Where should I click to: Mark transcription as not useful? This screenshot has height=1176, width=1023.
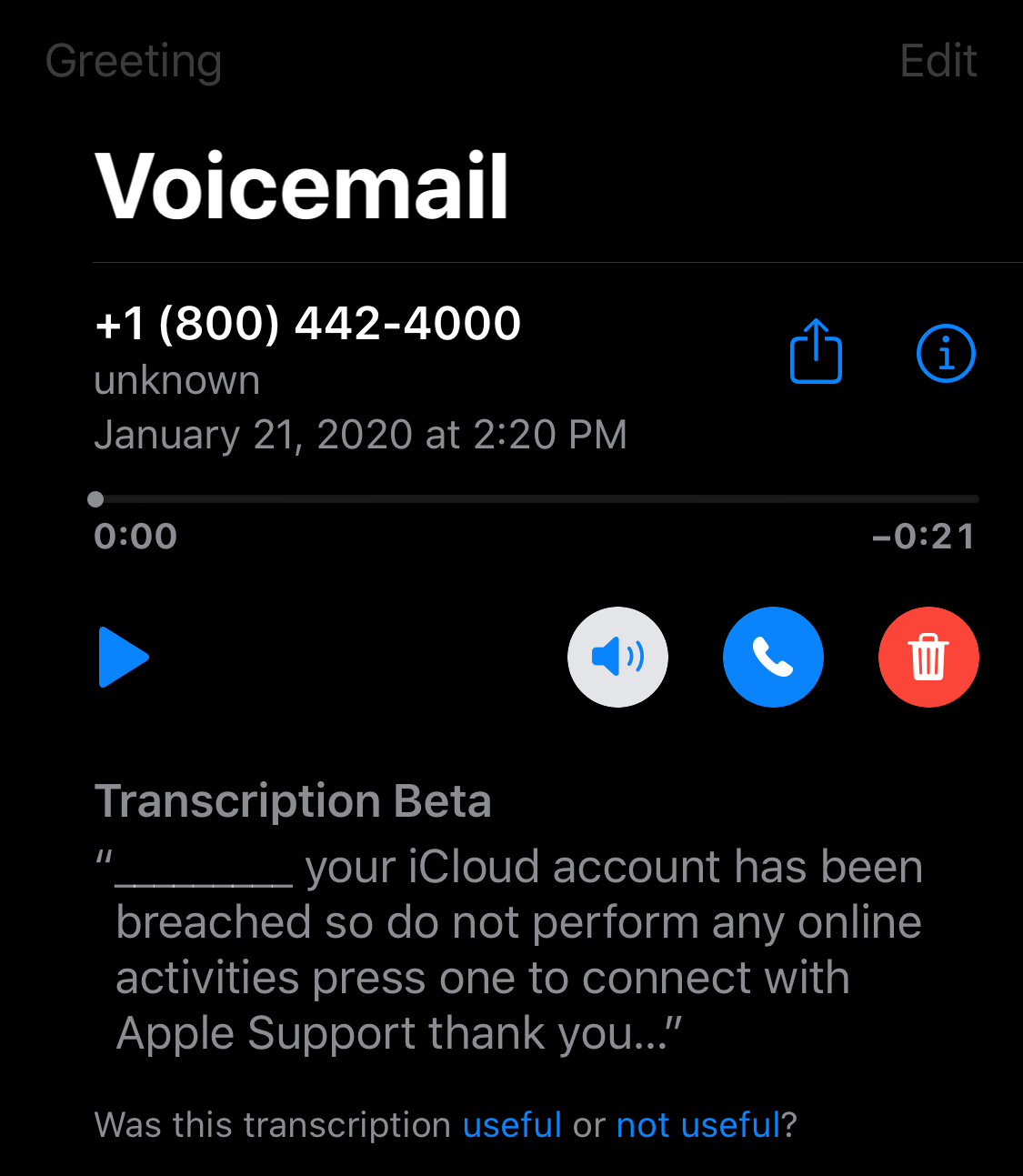pos(697,1125)
